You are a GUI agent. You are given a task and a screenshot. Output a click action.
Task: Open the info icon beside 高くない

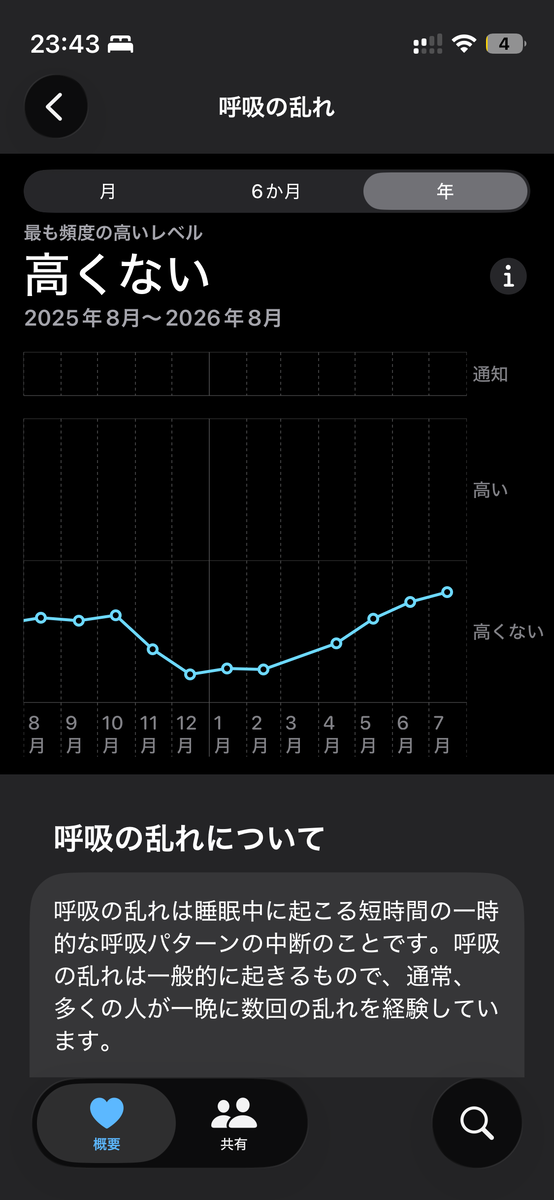(x=508, y=276)
